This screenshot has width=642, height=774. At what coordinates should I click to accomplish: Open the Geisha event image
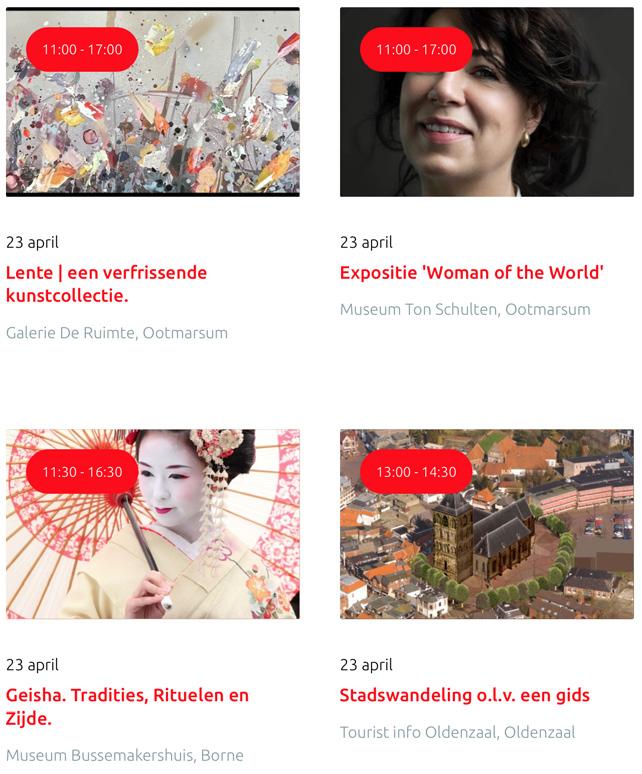(x=153, y=540)
